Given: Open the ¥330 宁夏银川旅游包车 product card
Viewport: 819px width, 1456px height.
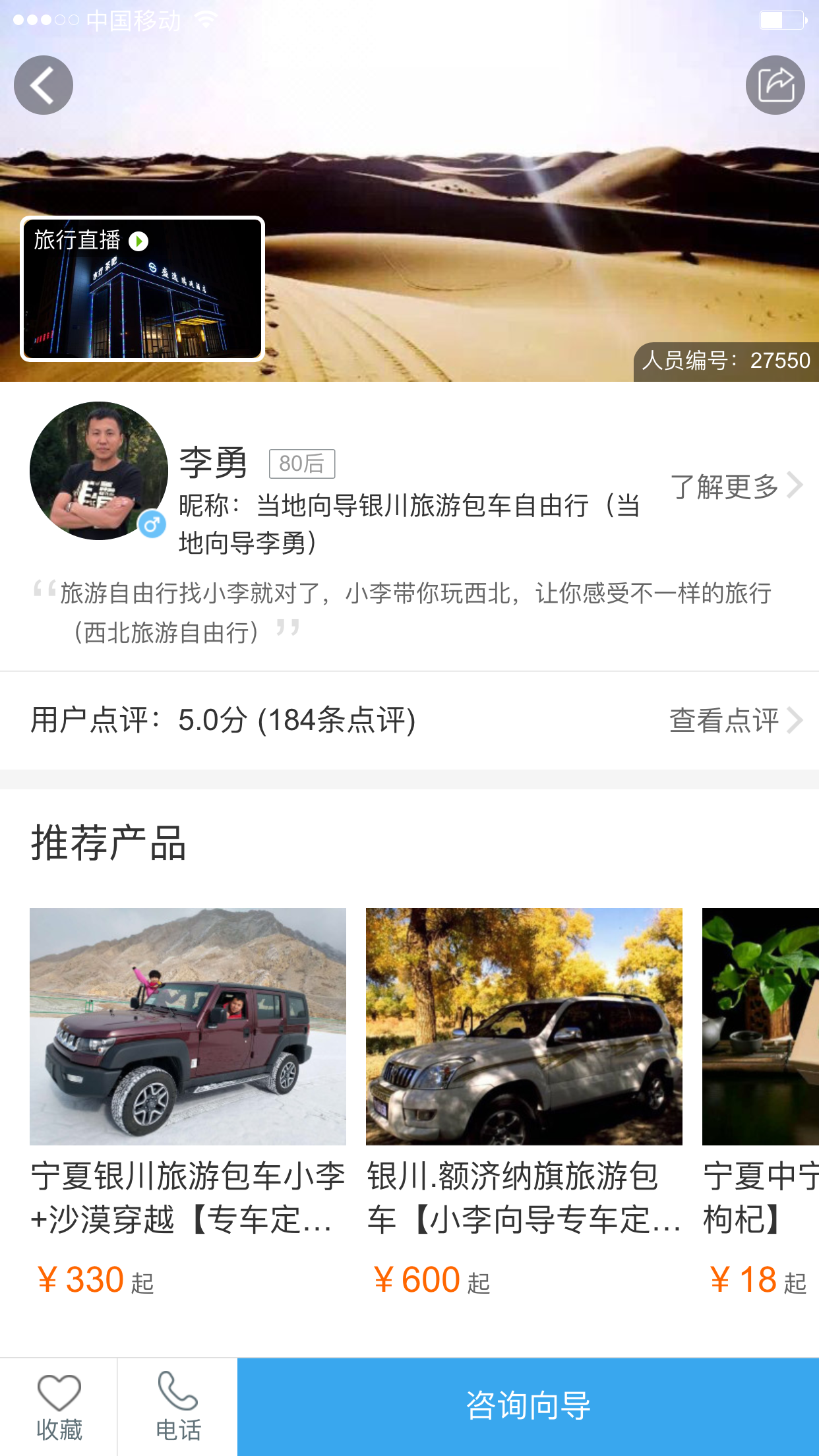Looking at the screenshot, I should point(188,1103).
